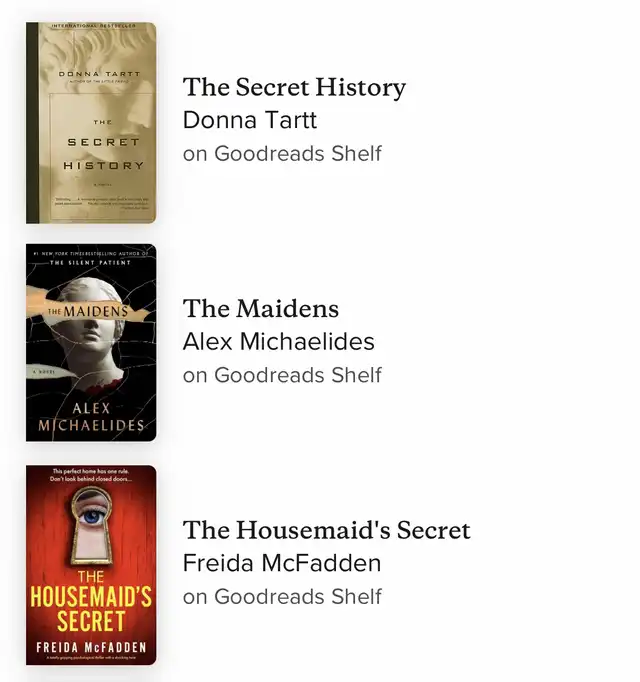Screen dimensions: 640x682
Task: Open The Secret History by Donna Tartt
Action: (x=294, y=88)
